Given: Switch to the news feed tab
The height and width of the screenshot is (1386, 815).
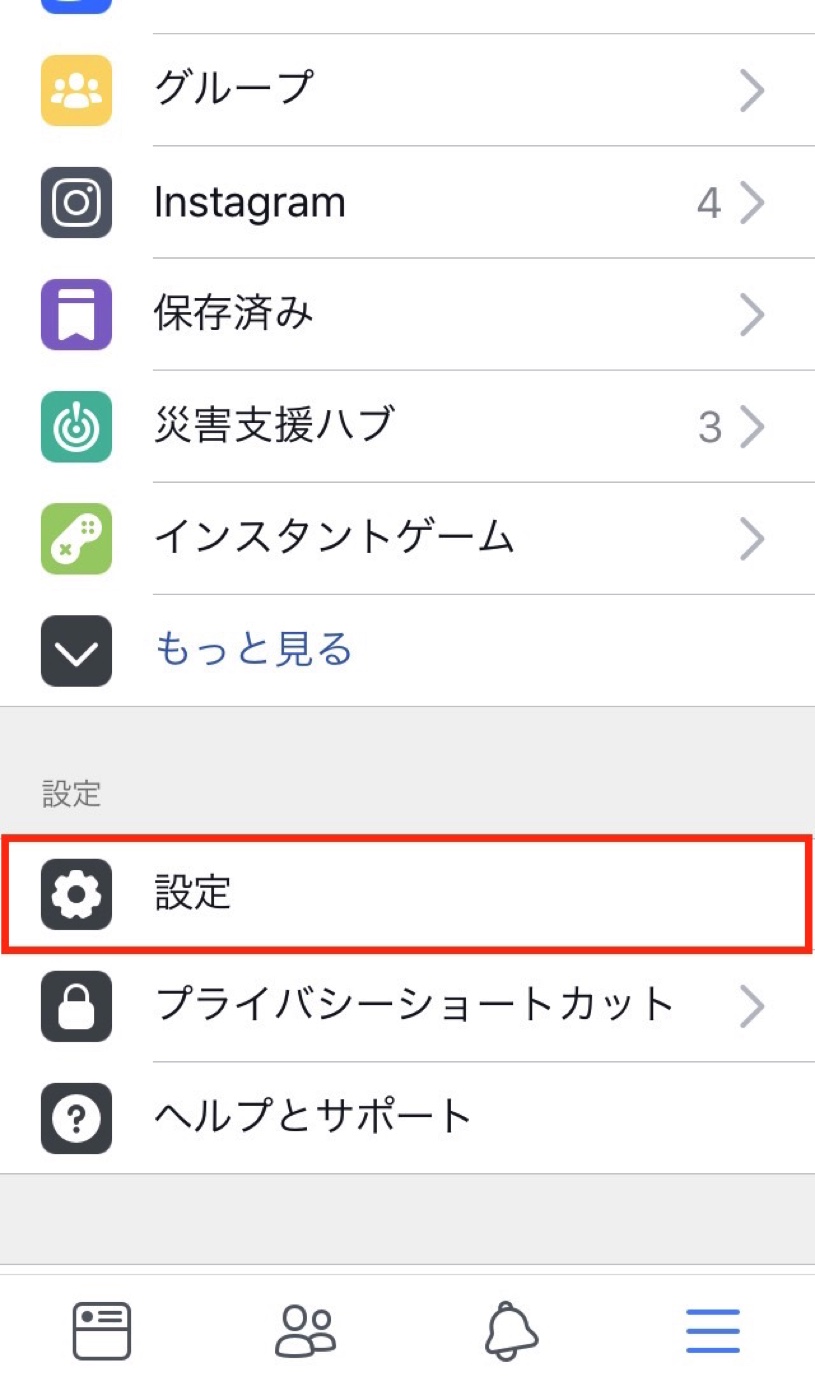Looking at the screenshot, I should click(102, 1330).
